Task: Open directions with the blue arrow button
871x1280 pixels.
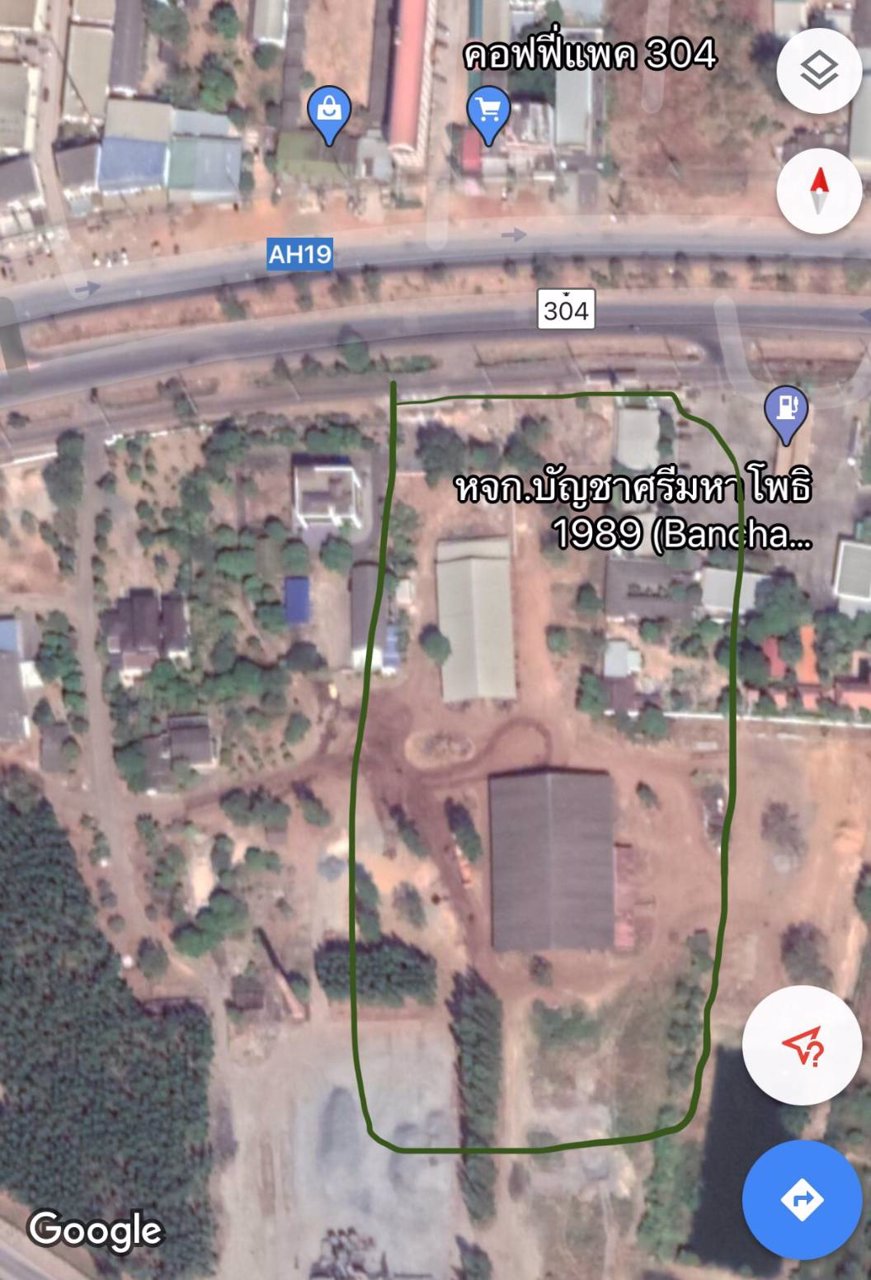Action: tap(802, 1199)
